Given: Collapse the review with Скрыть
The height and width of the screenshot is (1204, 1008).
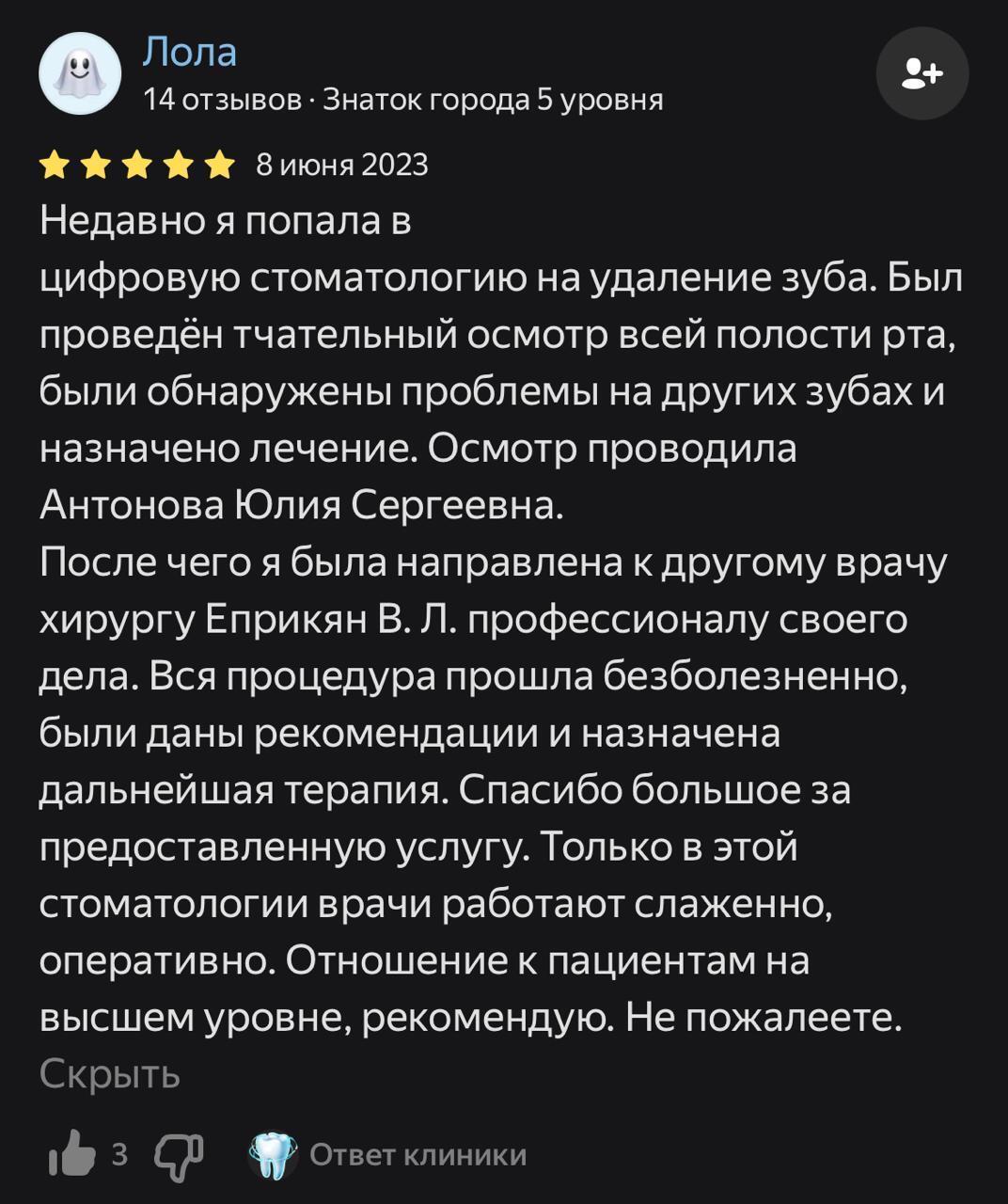Looking at the screenshot, I should tap(109, 1074).
